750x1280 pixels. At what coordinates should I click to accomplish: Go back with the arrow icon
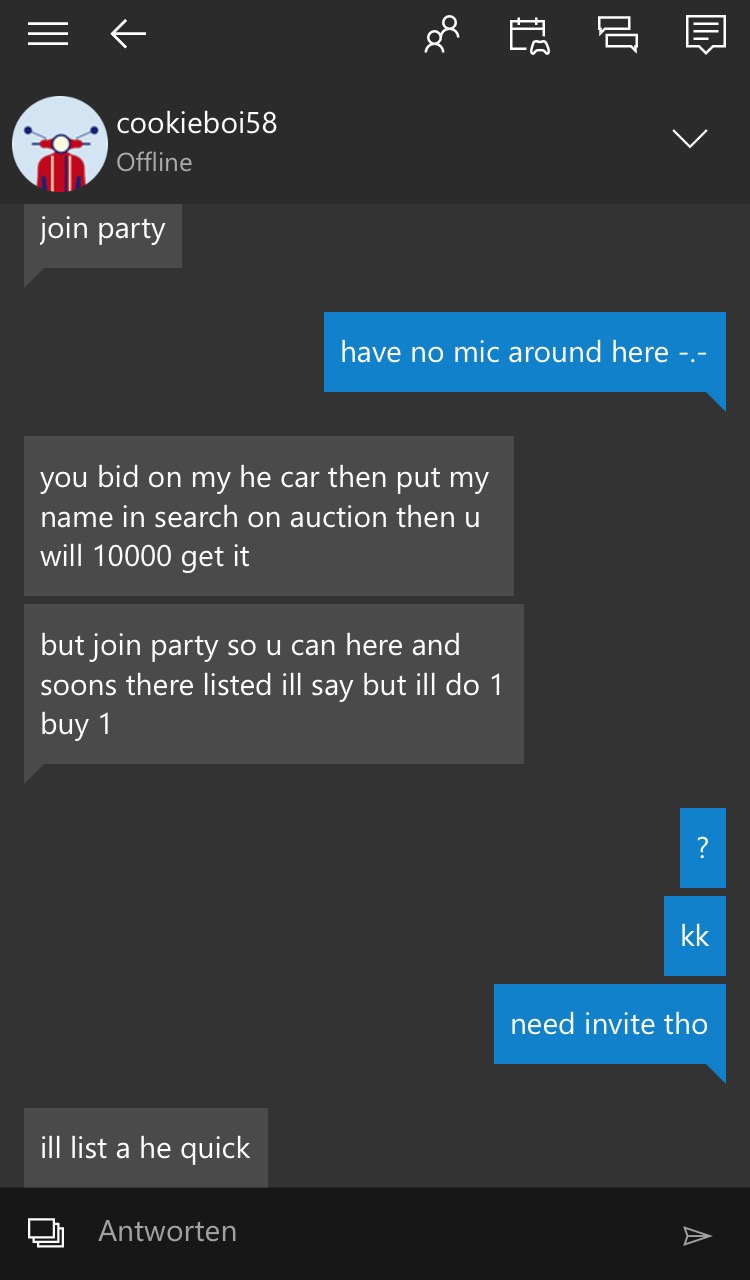(x=128, y=35)
